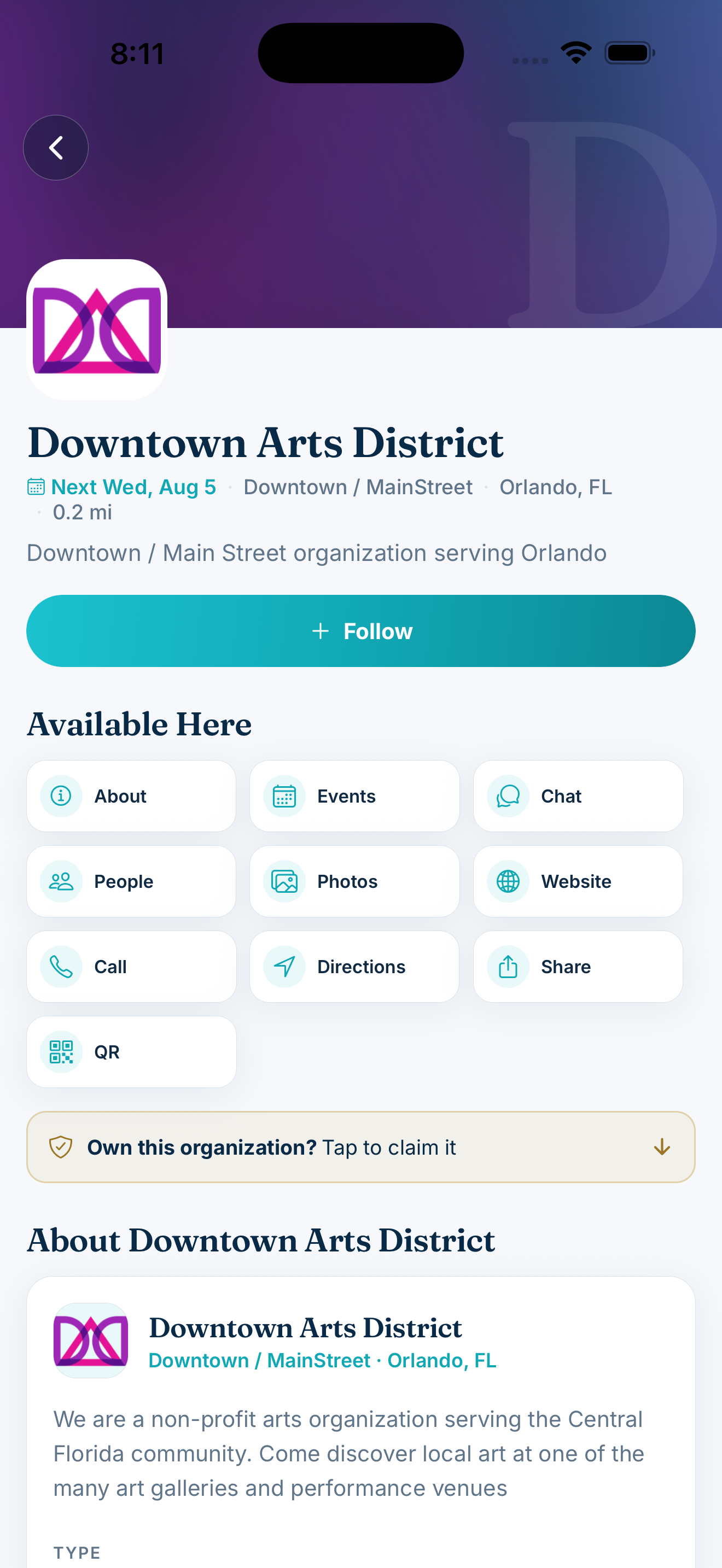Share this organization page
The image size is (722, 1568).
[x=578, y=967]
